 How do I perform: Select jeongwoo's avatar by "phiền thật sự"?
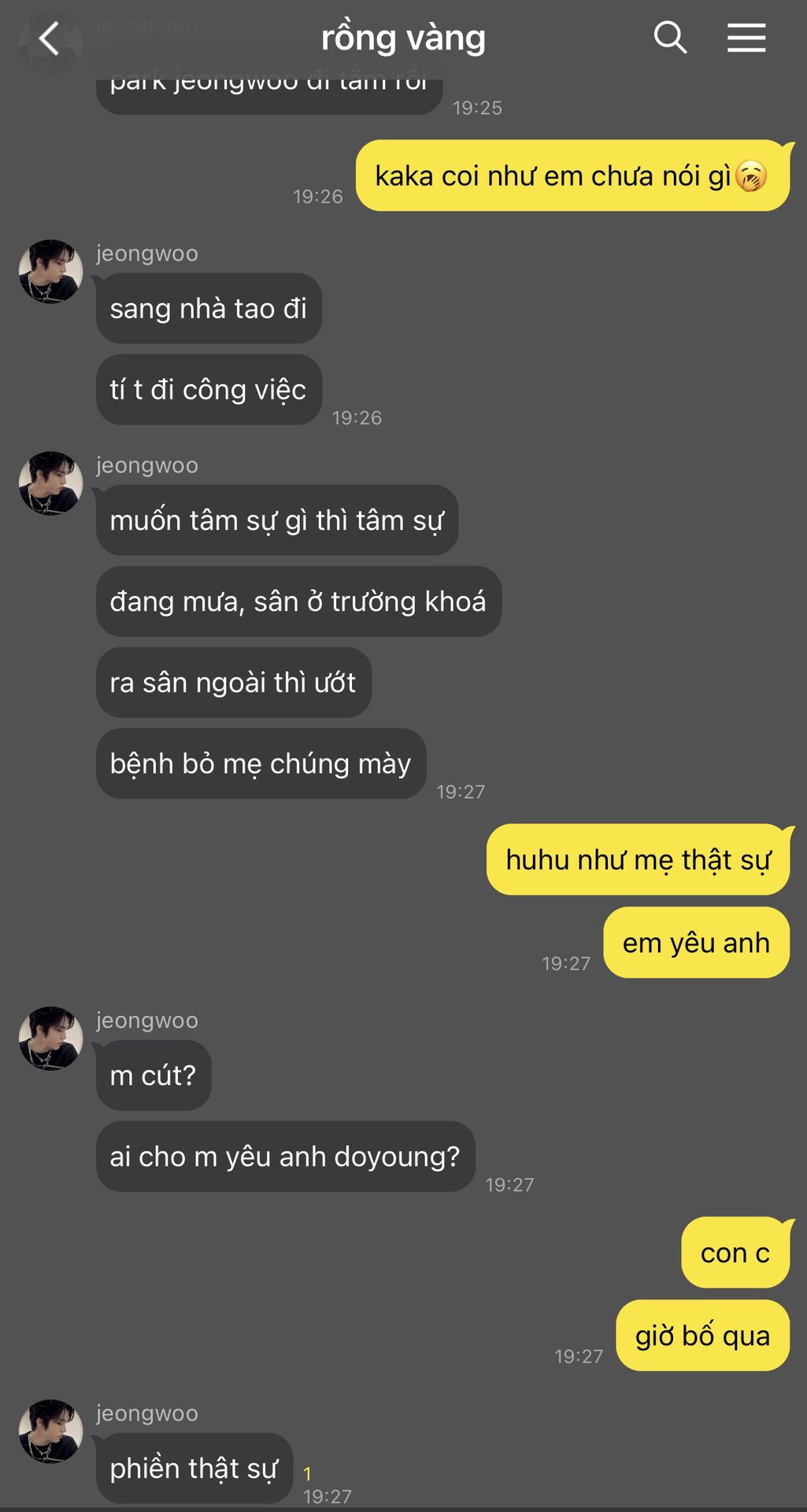tap(51, 1431)
